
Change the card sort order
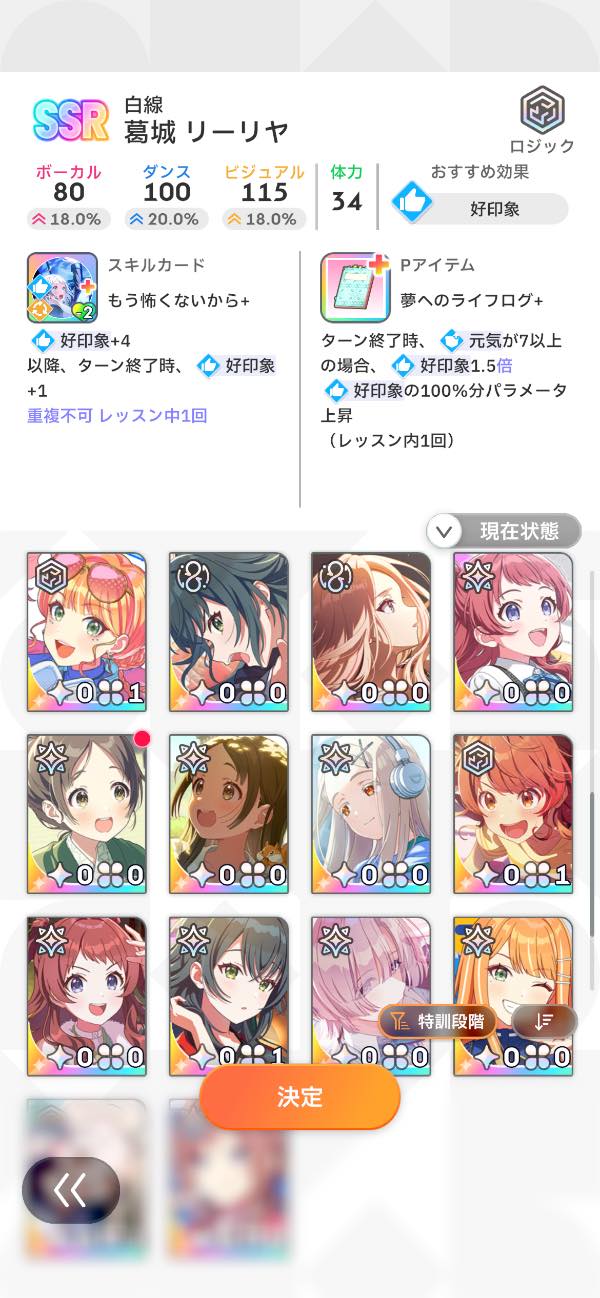(544, 1021)
